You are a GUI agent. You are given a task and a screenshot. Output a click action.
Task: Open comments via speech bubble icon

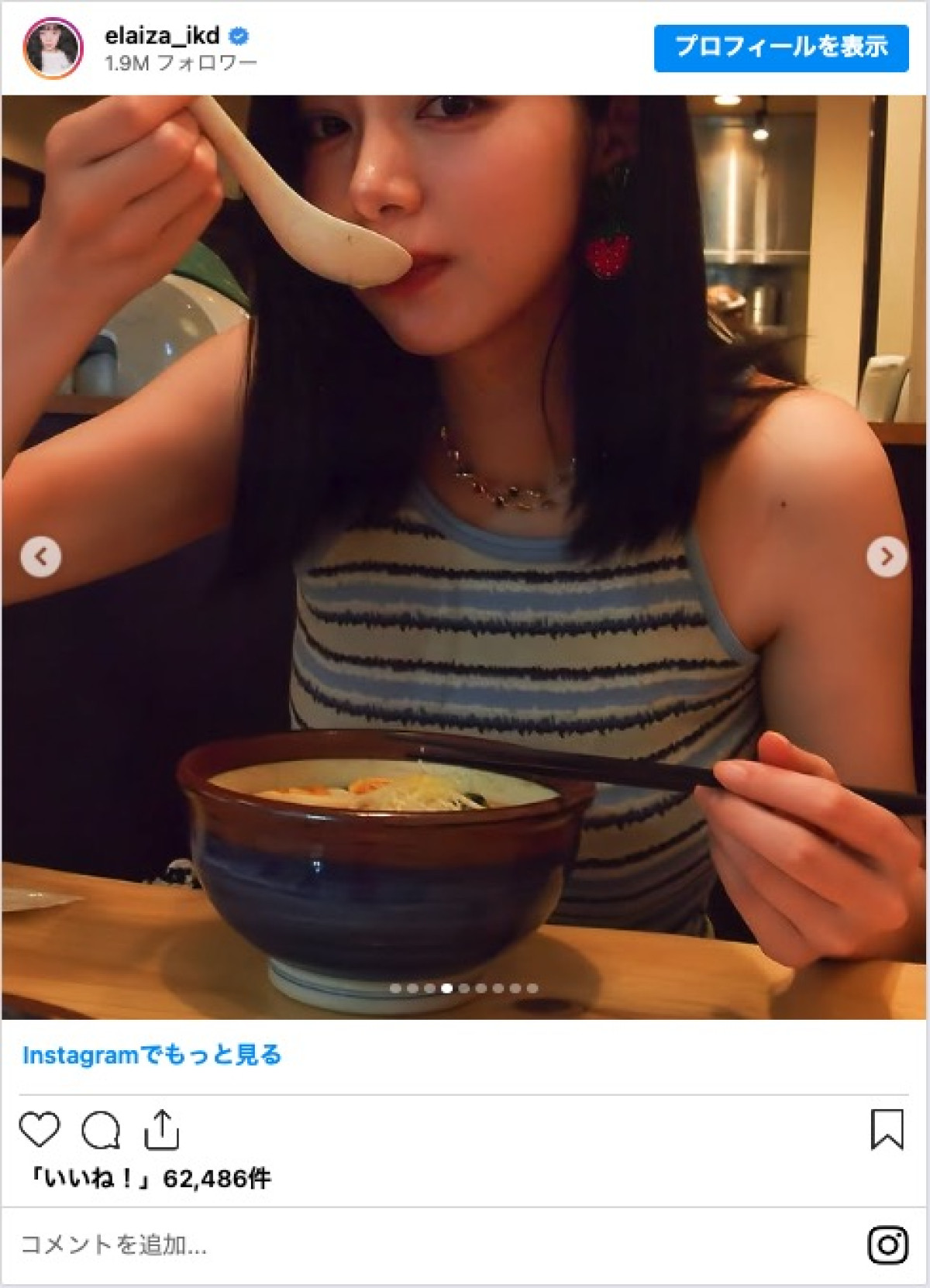101,1130
